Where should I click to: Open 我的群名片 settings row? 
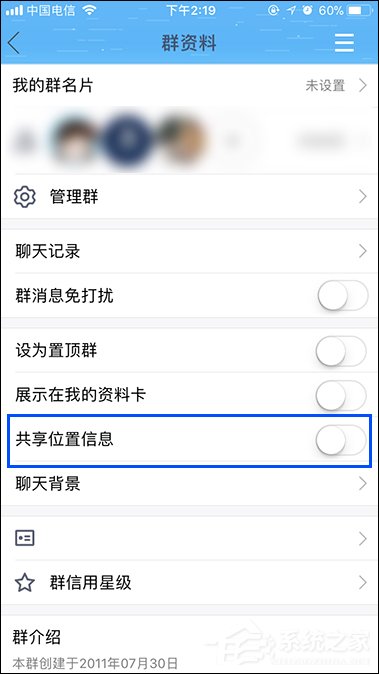pyautogui.click(x=190, y=86)
